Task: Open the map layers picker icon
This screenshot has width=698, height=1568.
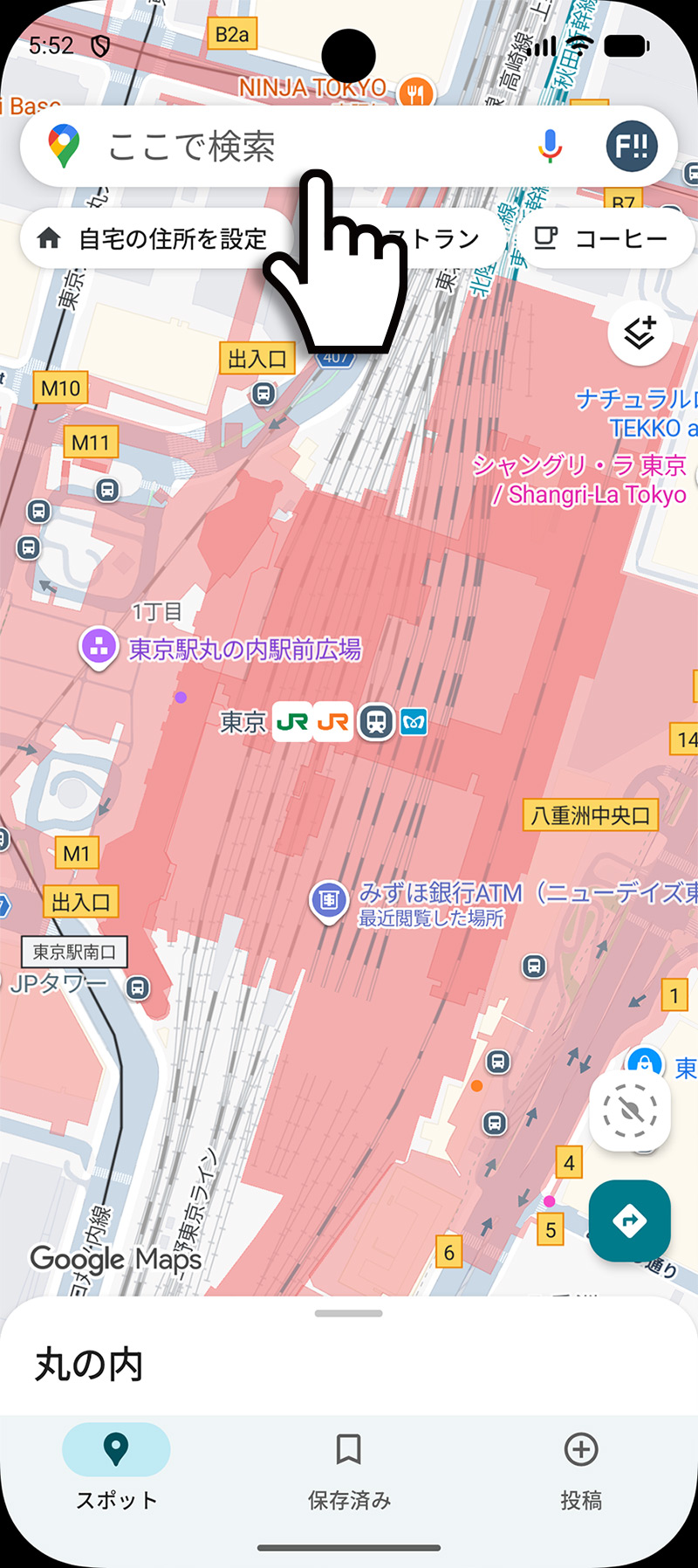Action: (640, 333)
